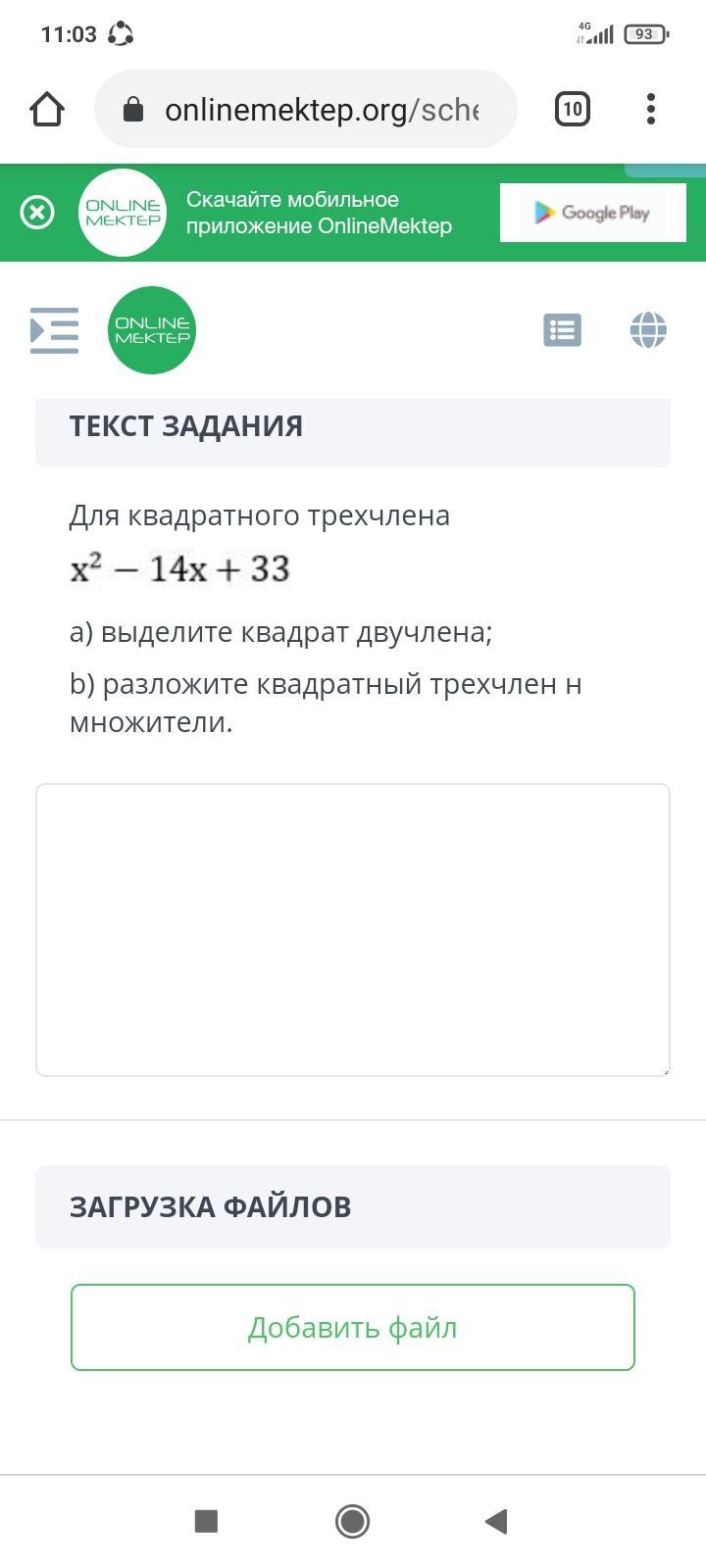Open recent apps from the navigation bar
Screen dimensions: 706x1568
coord(206,1521)
